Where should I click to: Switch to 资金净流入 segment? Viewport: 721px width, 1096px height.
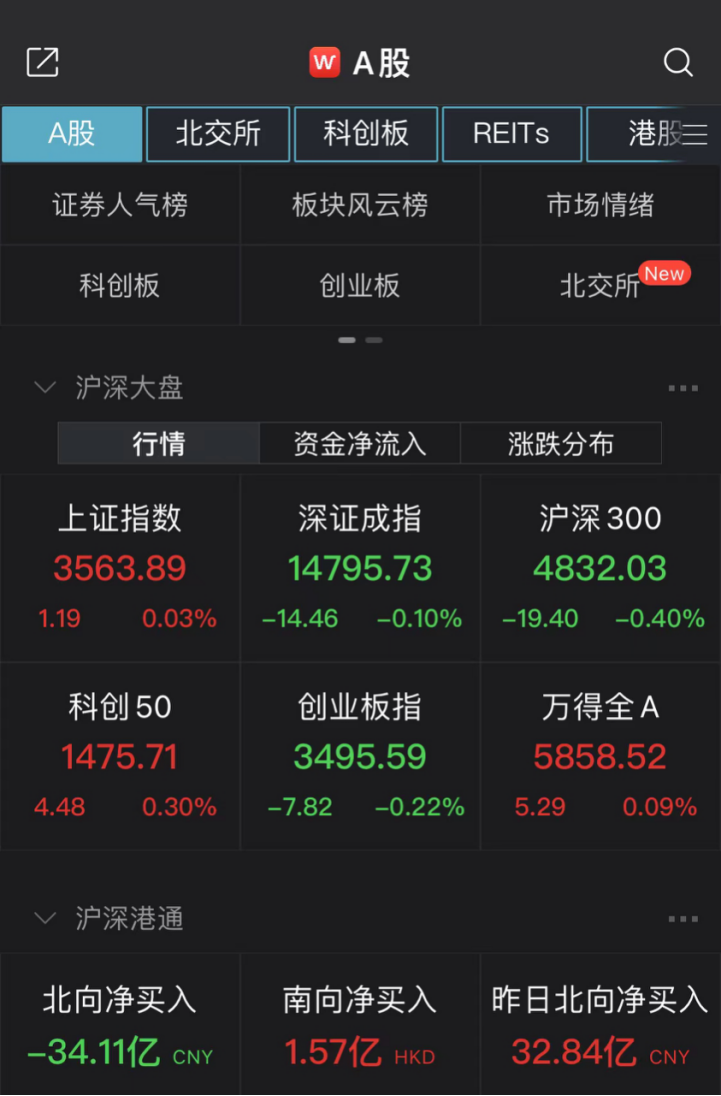(360, 443)
